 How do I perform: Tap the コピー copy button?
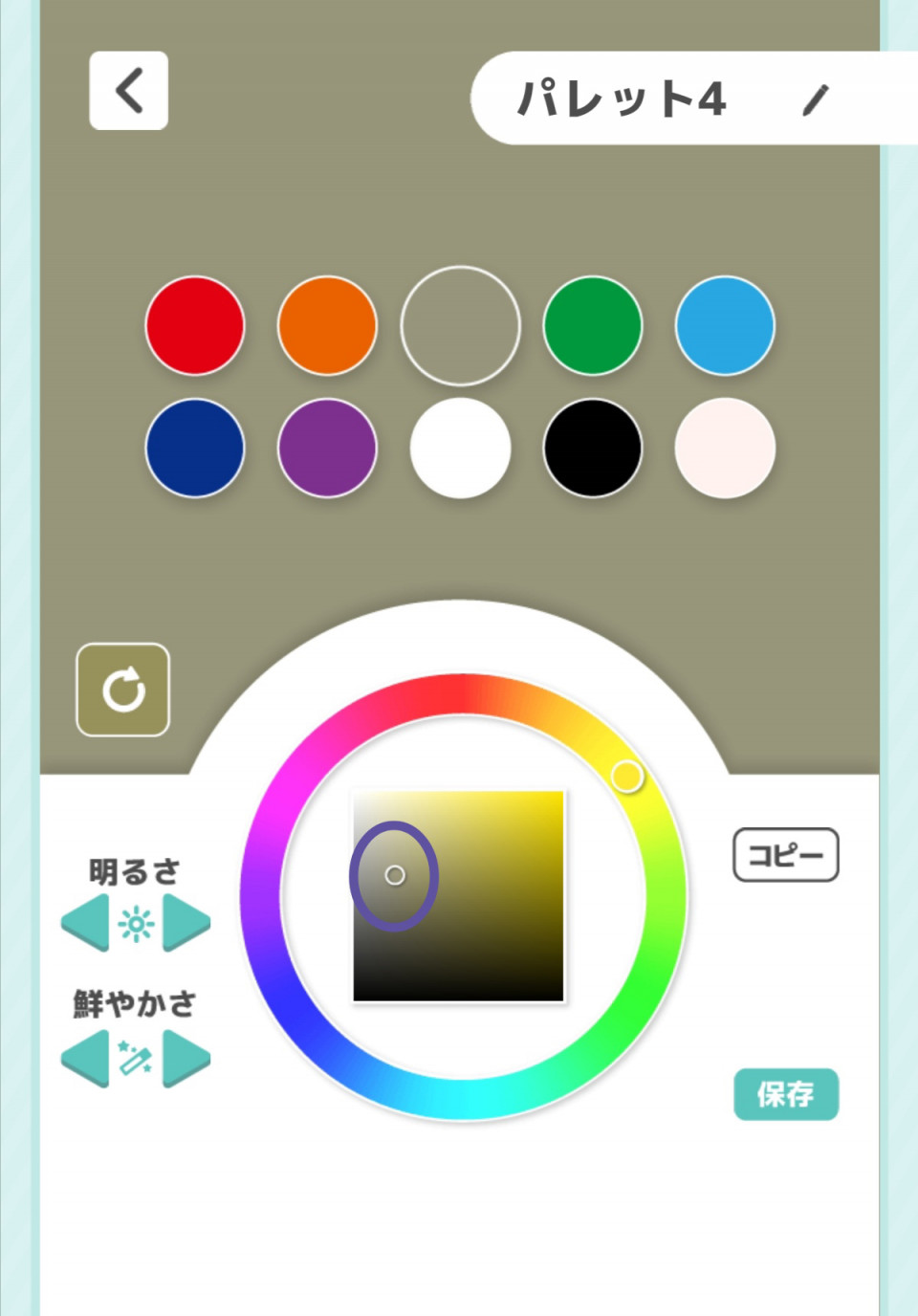pyautogui.click(x=785, y=854)
